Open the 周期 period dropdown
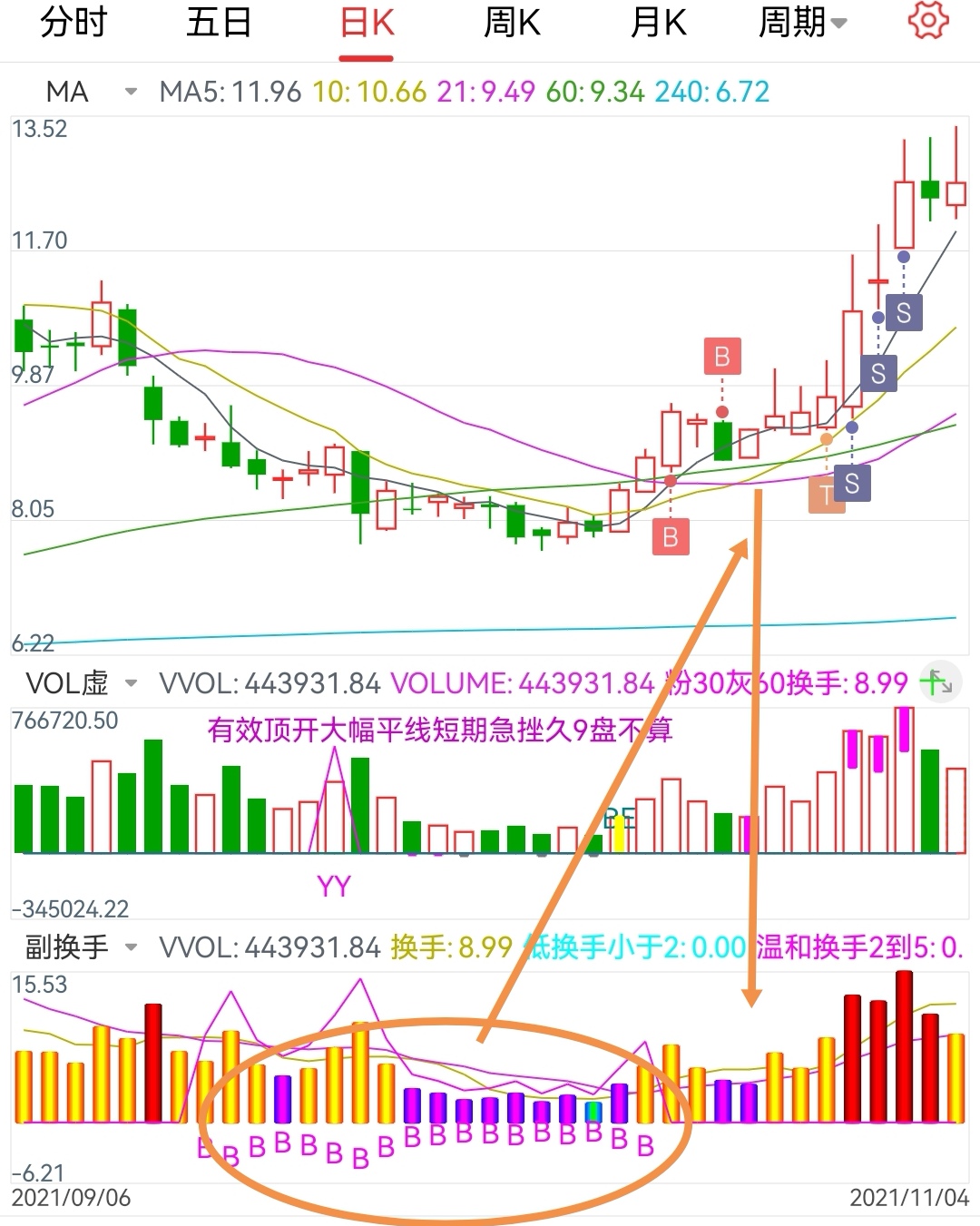 (796, 24)
